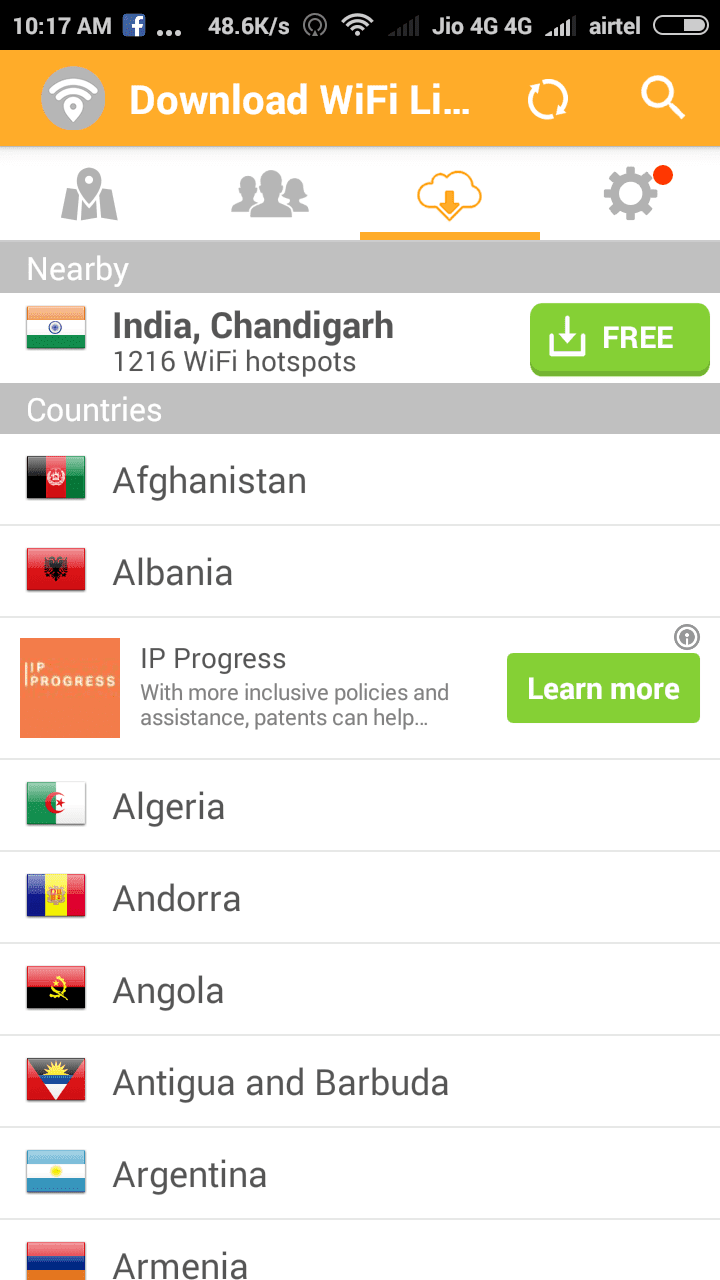The image size is (720, 1280).
Task: Open the settings gear tab
Action: 632,194
